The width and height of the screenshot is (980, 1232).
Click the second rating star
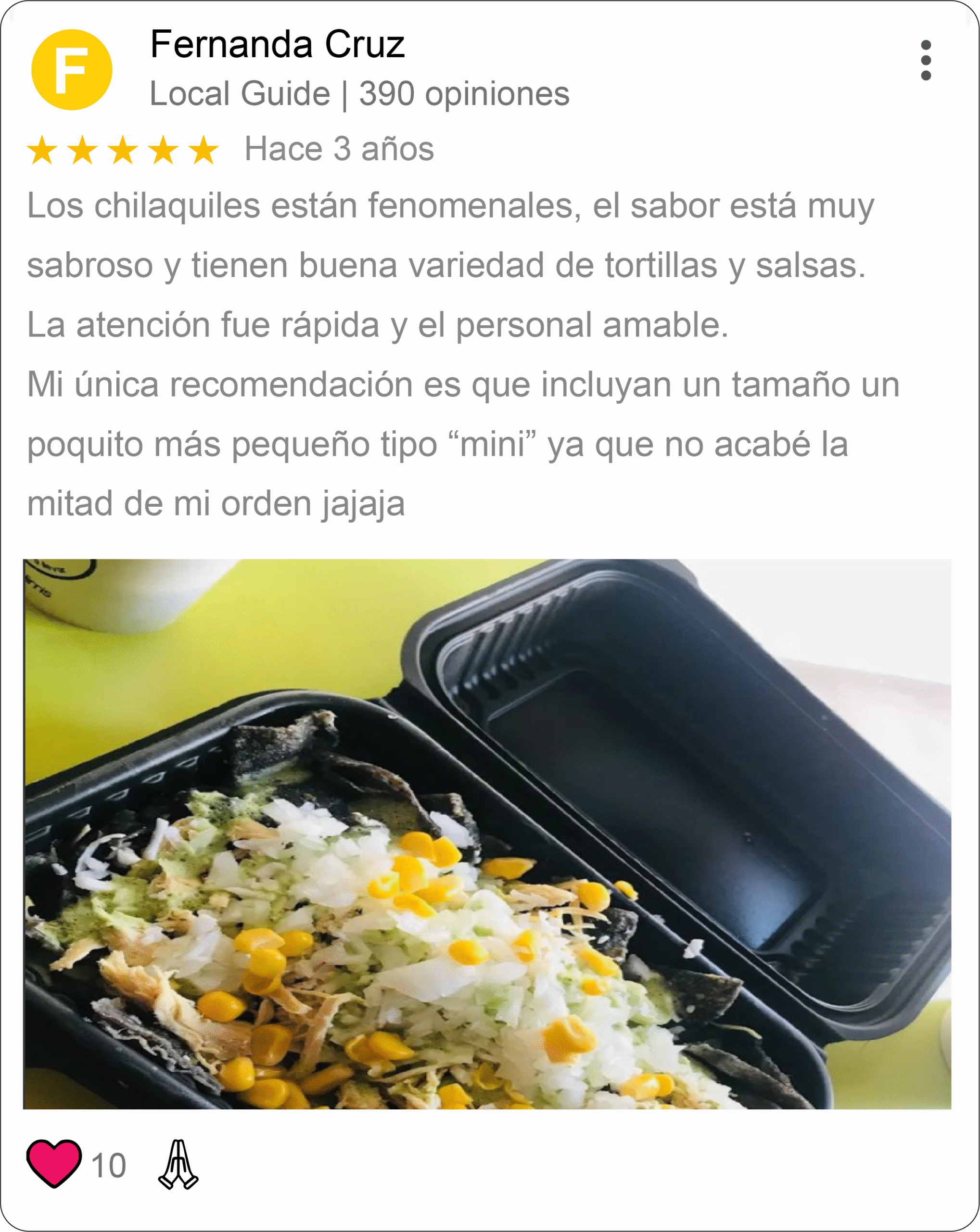[82, 151]
